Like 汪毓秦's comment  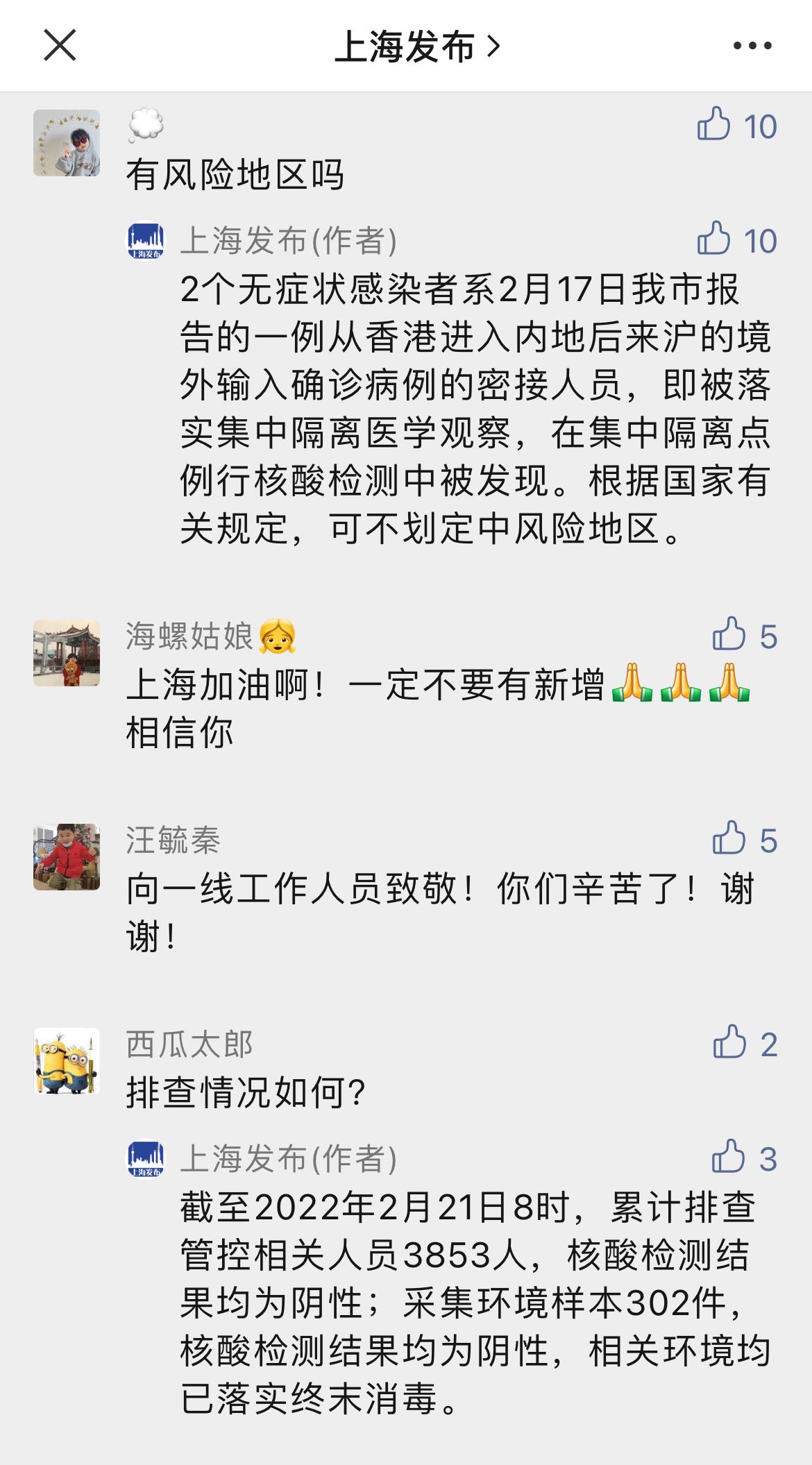[x=729, y=839]
